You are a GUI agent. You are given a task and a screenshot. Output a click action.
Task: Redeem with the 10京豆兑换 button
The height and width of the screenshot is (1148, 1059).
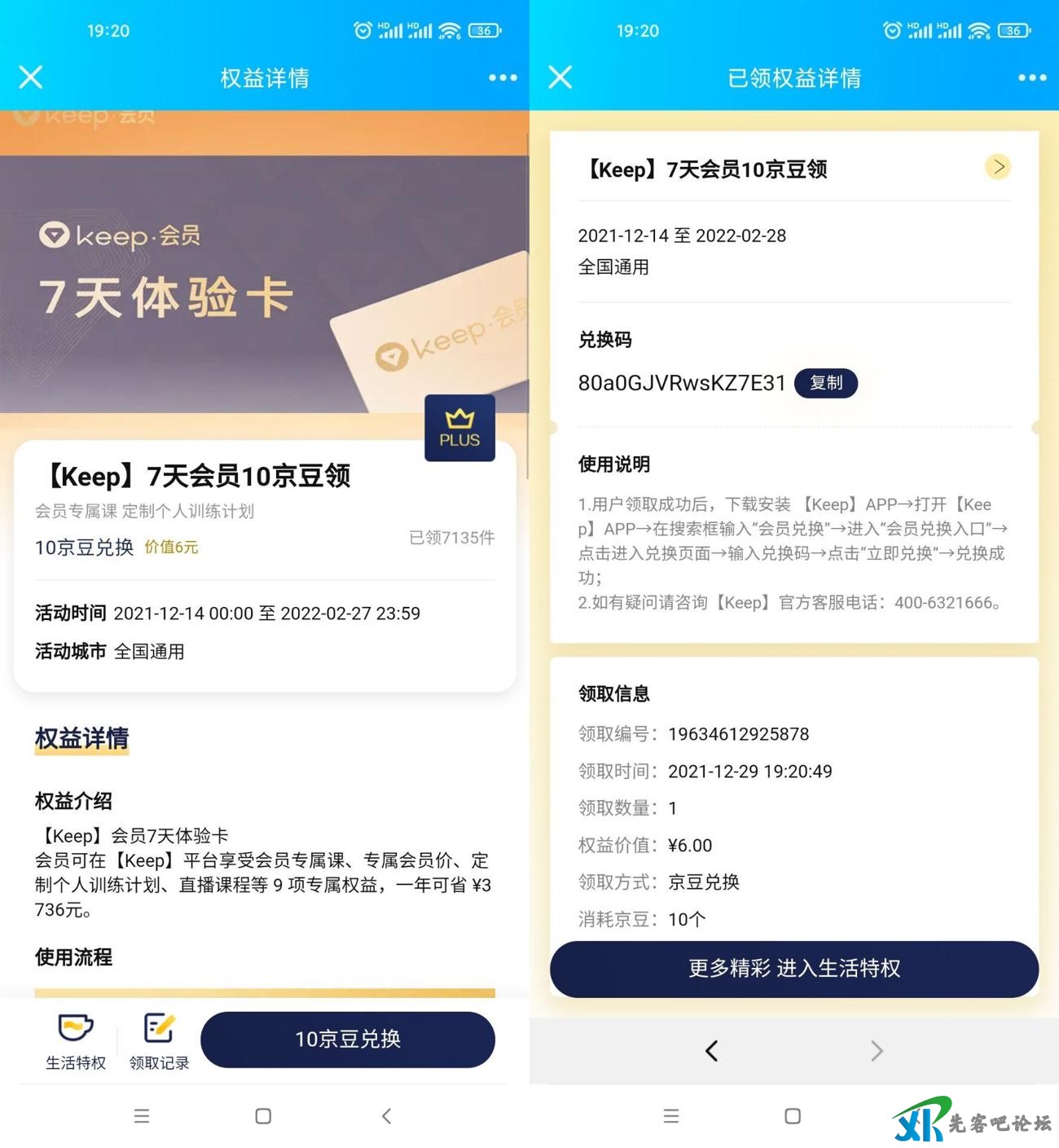(348, 1040)
